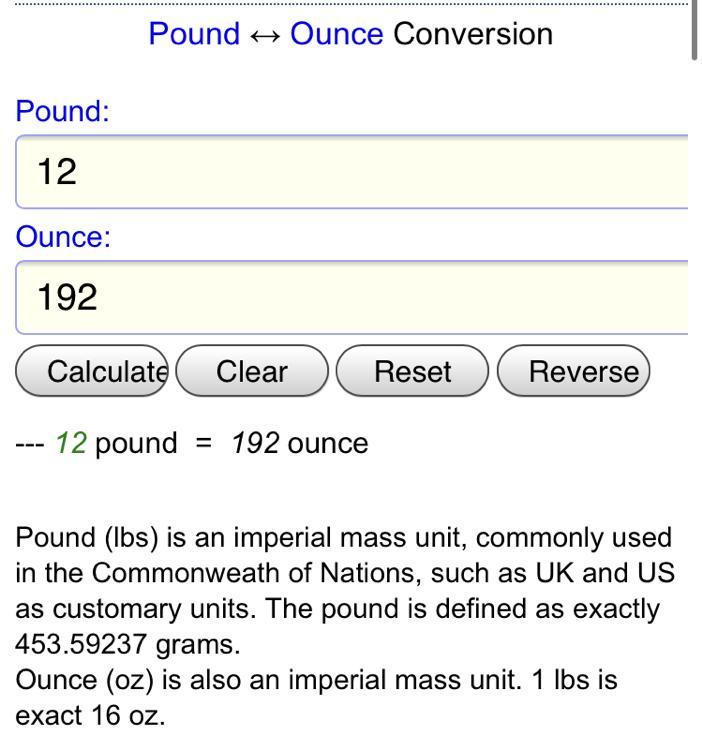Open the Pound link in the title
Screen dimensions: 702x750
(x=194, y=34)
